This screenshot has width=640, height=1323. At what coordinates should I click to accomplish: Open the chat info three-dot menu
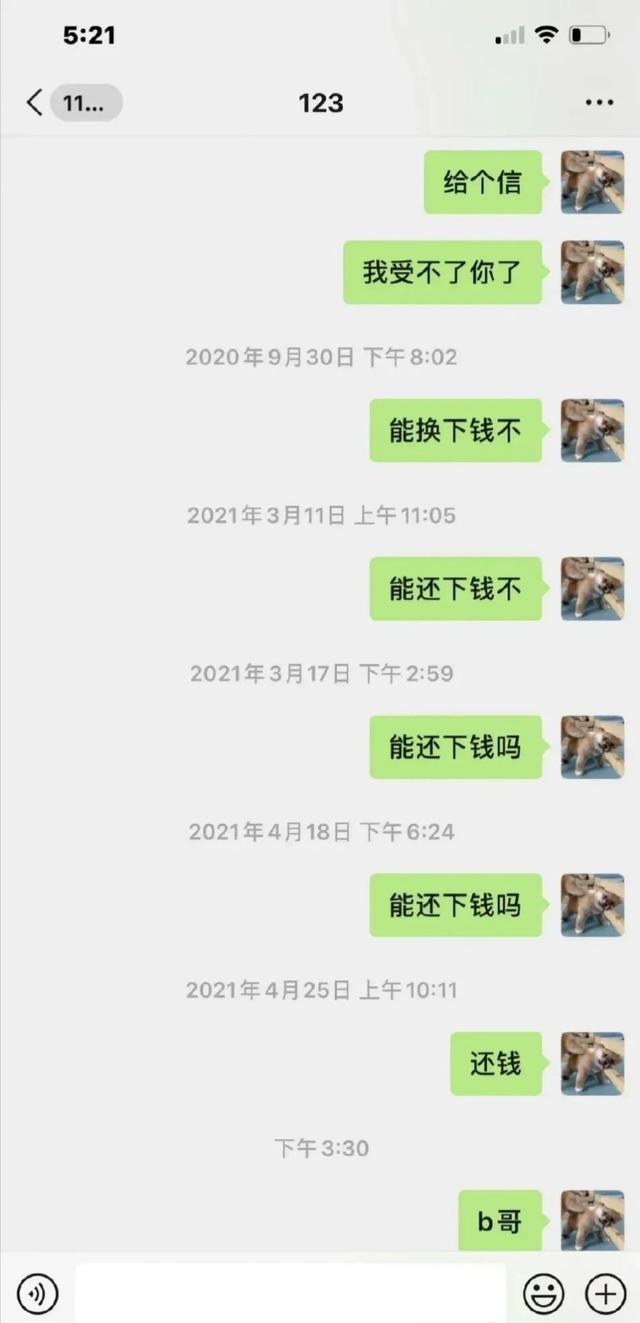point(599,103)
